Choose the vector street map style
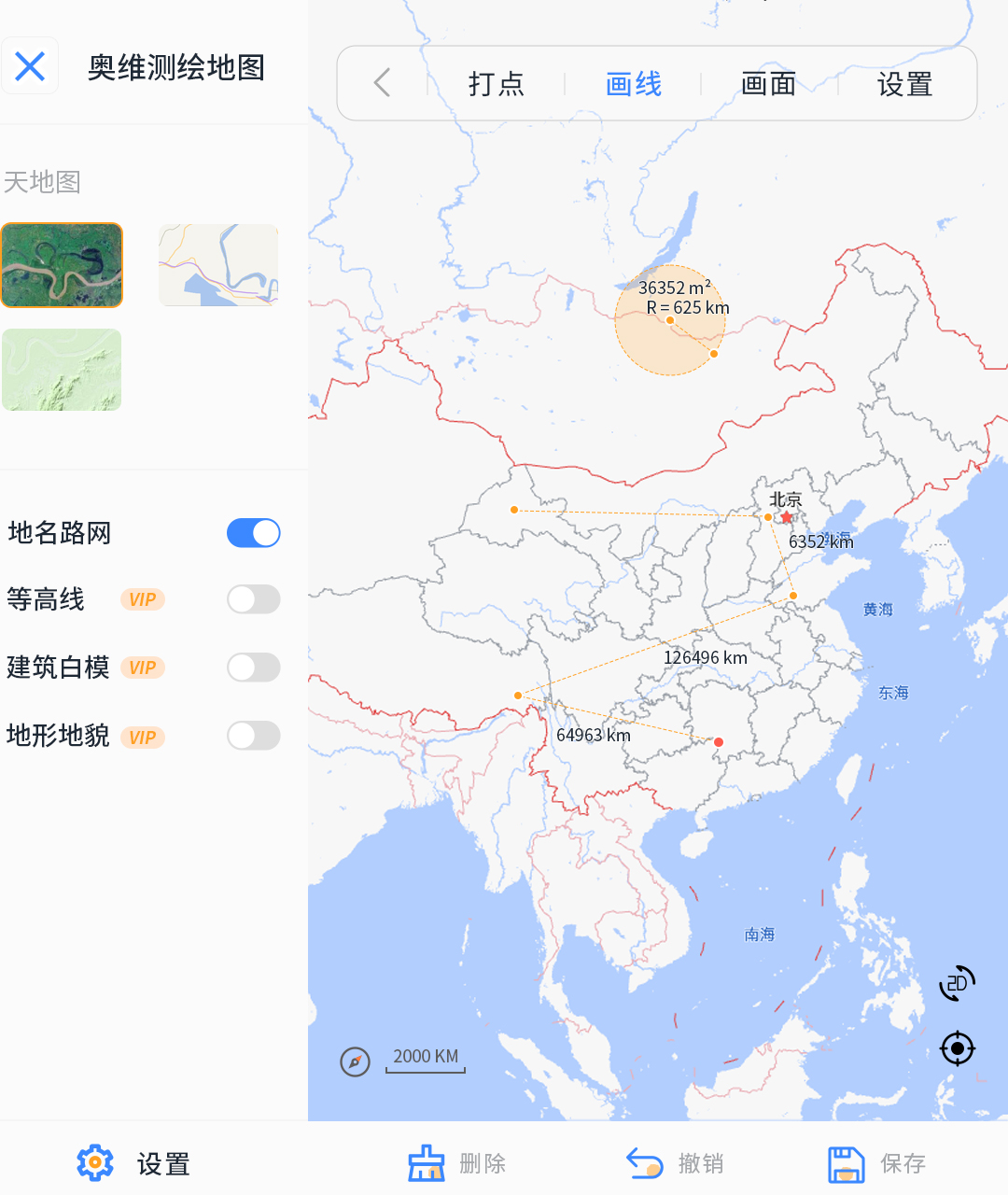The width and height of the screenshot is (1008, 1195). coord(218,265)
